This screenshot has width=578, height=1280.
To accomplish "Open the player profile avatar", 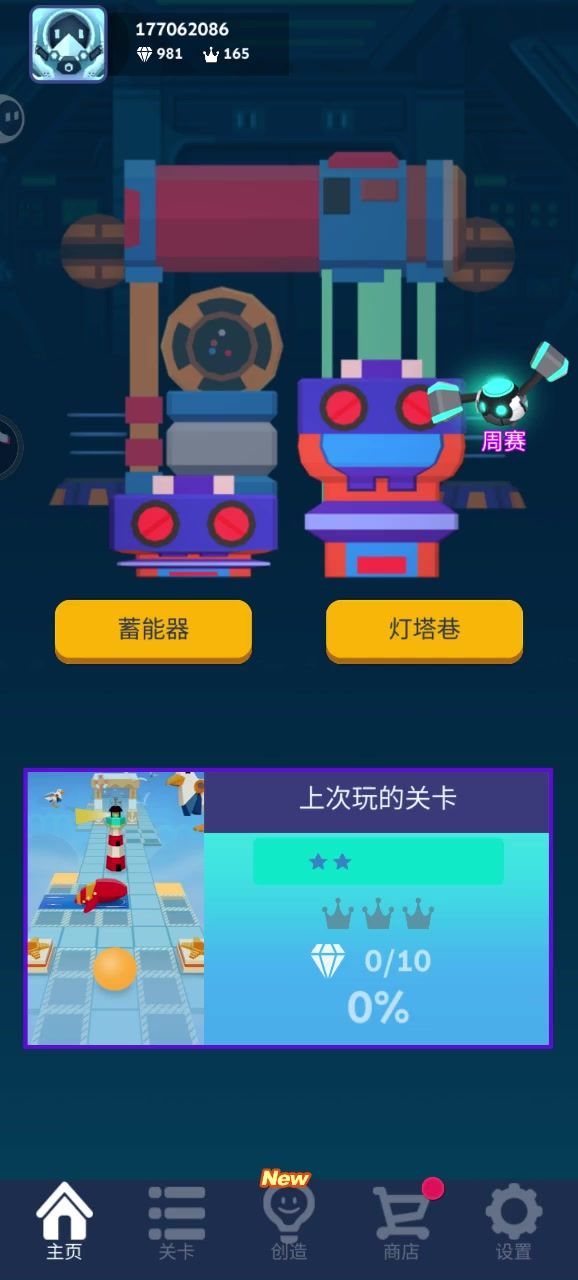I will click(x=68, y=44).
